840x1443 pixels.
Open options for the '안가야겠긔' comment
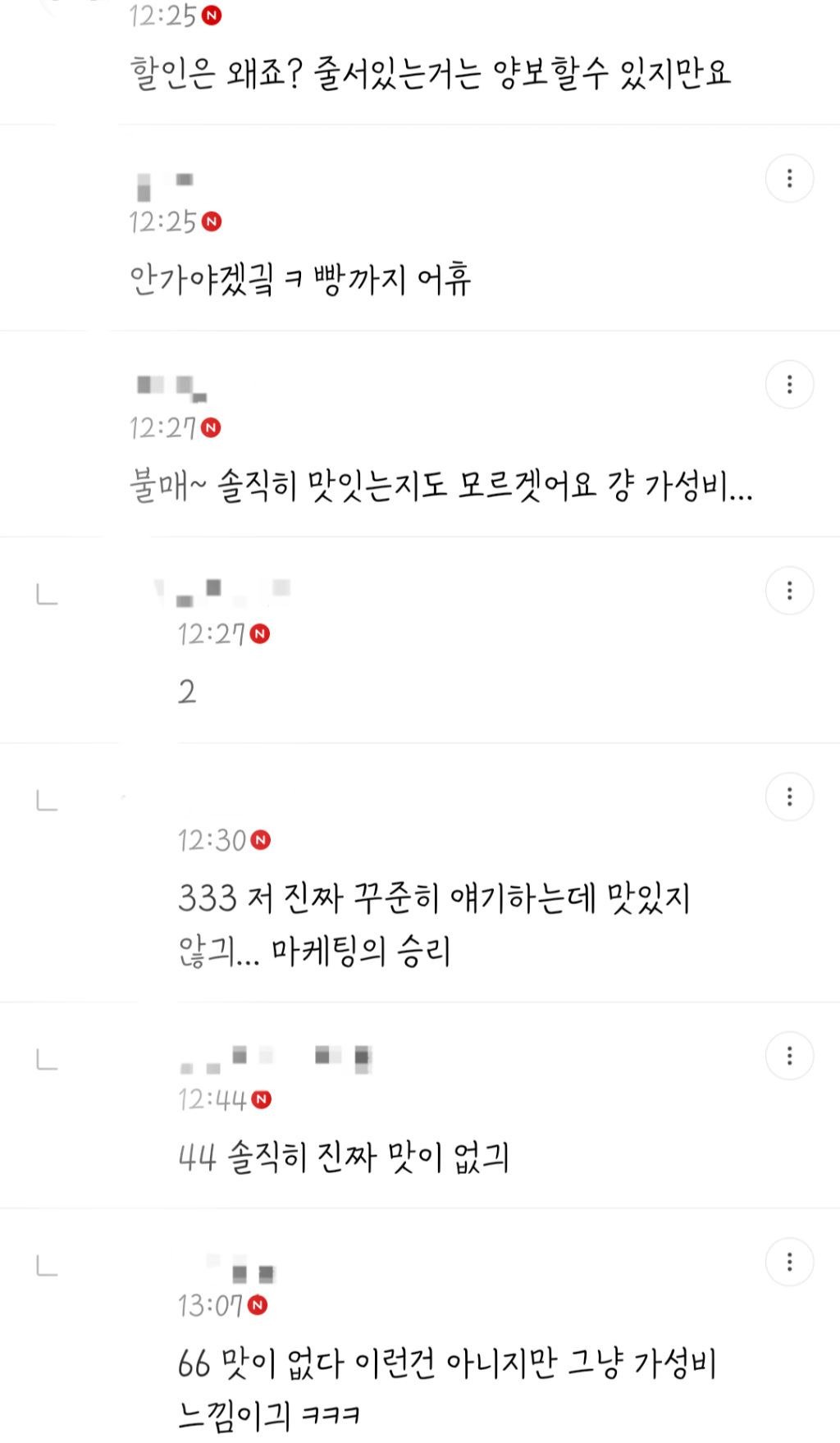(789, 178)
